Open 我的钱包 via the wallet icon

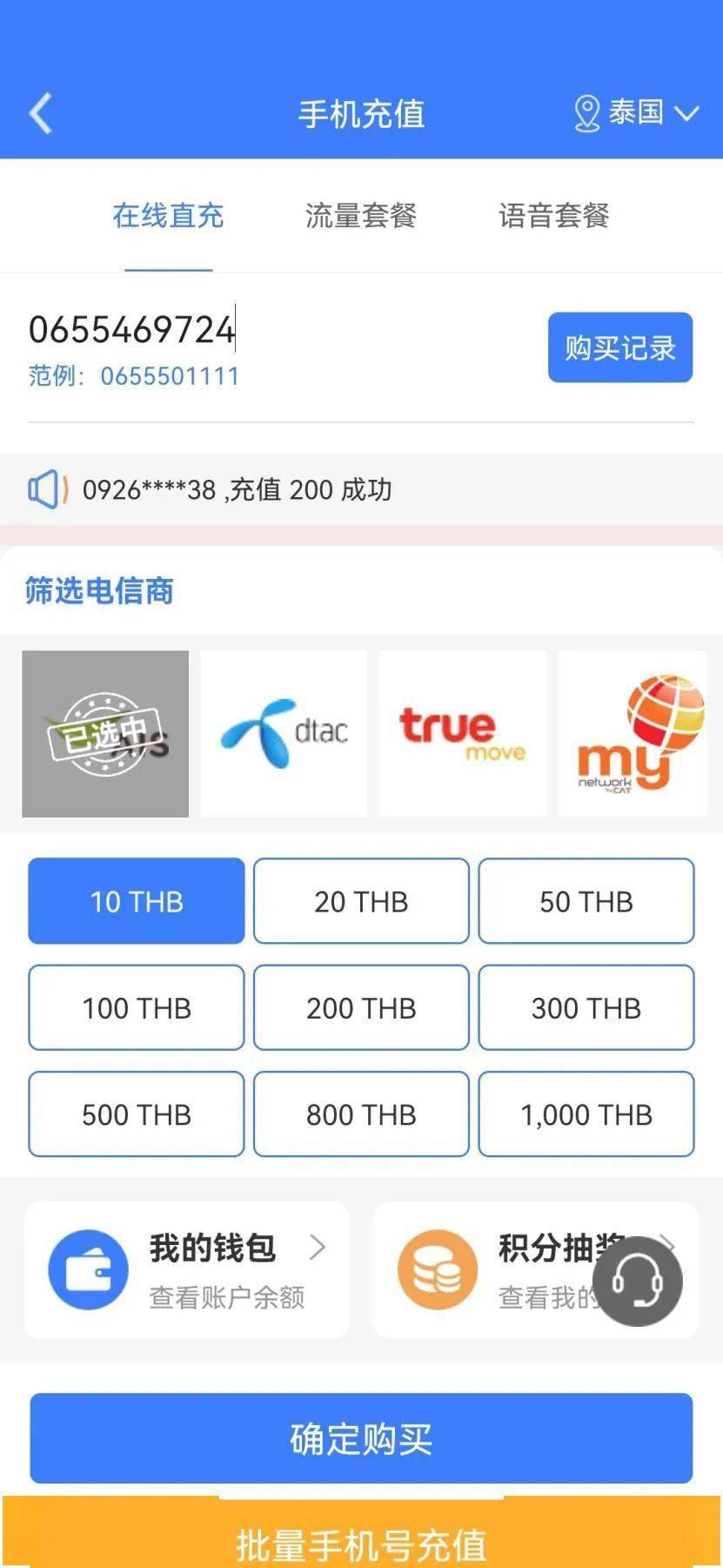click(x=88, y=1269)
